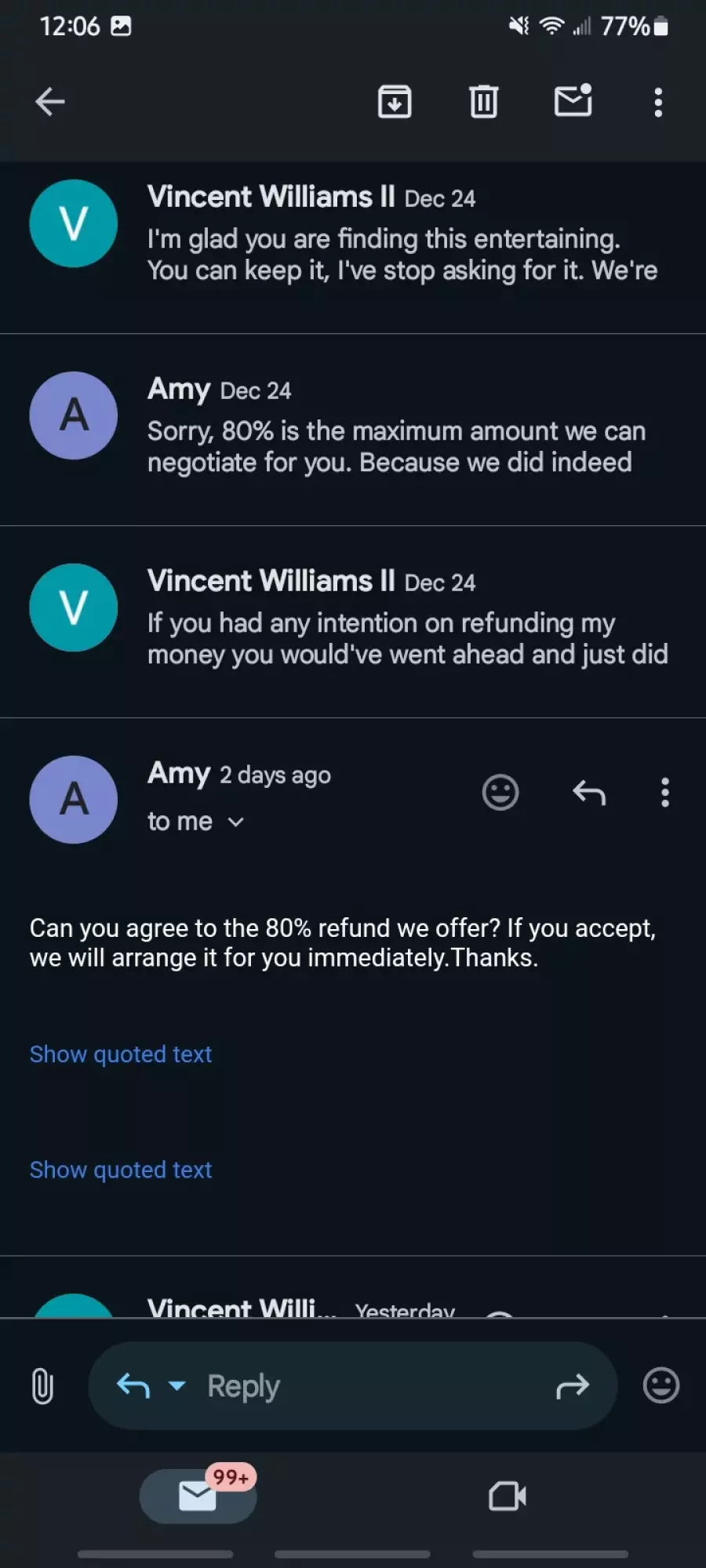Reply to Amy's message from 2 days ago
Screen dimensions: 706x1568
(589, 793)
